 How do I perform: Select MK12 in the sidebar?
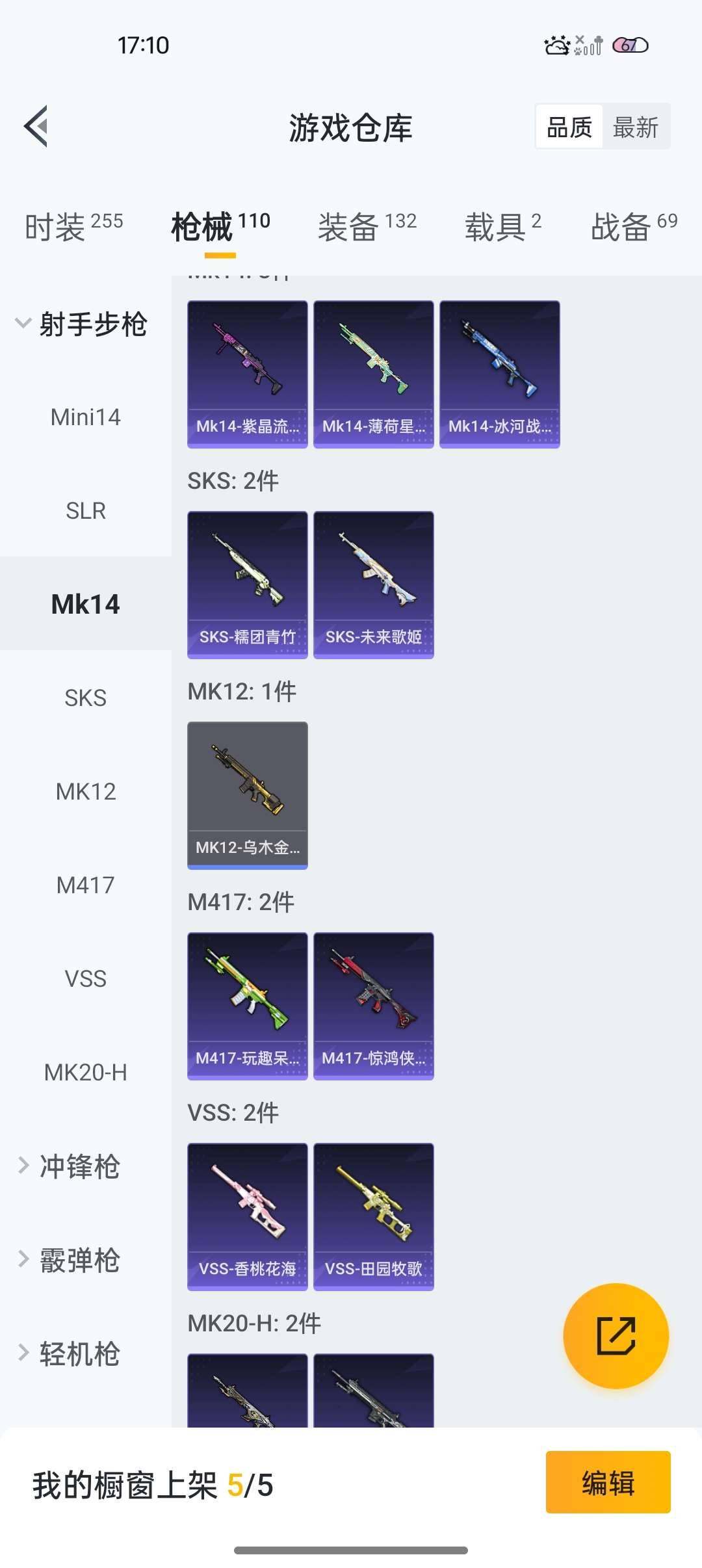(86, 791)
